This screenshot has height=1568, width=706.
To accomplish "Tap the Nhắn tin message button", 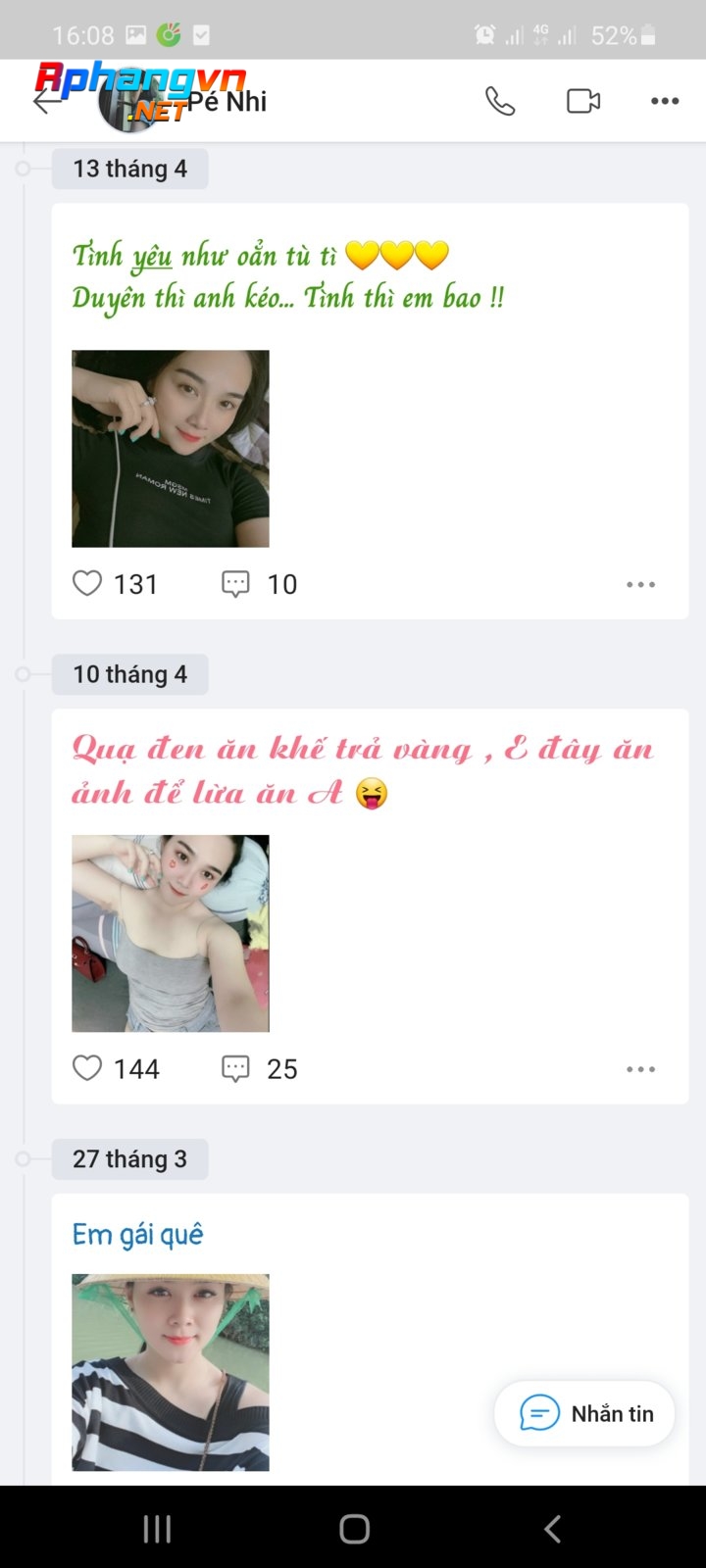I will coord(584,1413).
